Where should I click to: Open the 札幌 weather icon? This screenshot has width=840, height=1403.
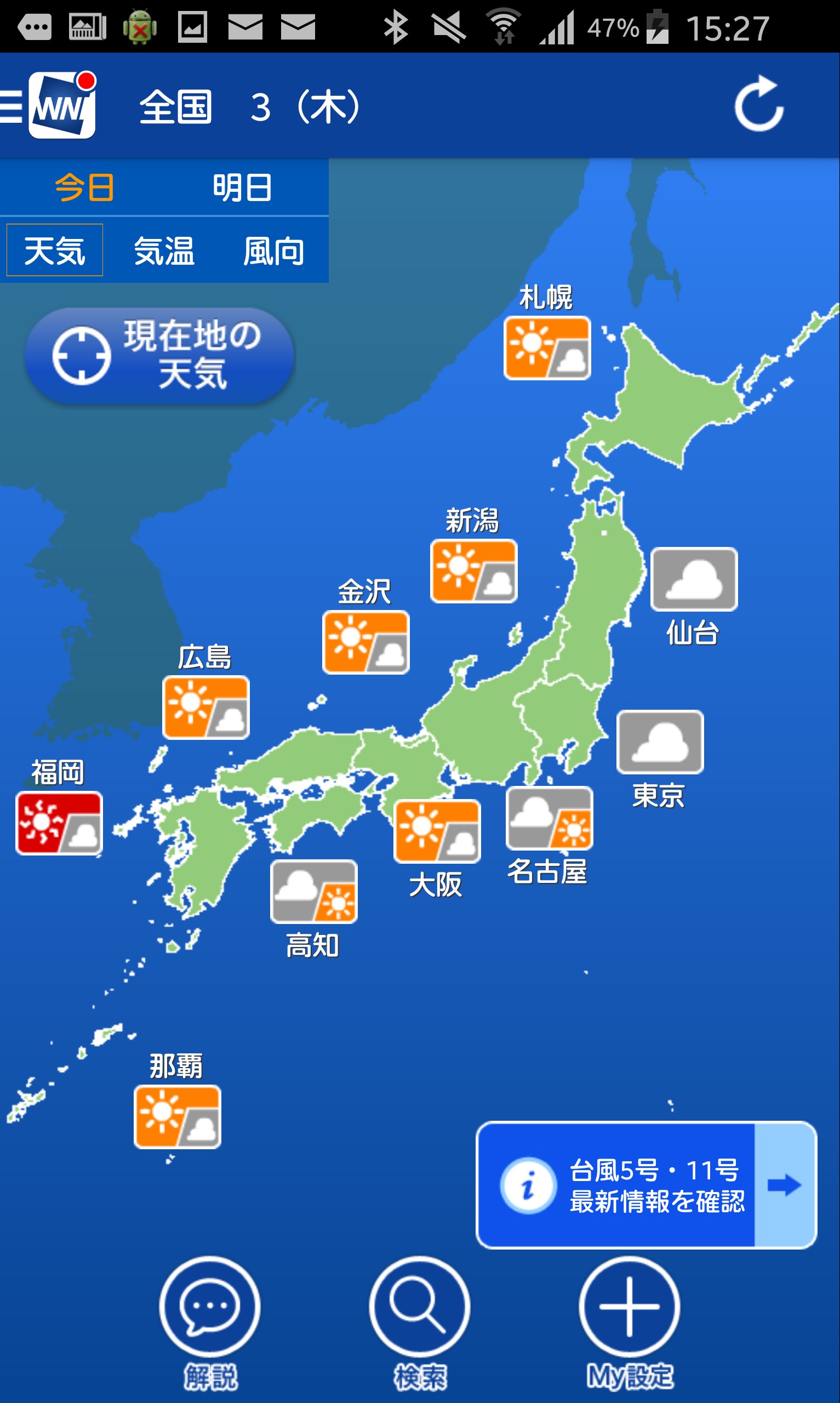(547, 348)
